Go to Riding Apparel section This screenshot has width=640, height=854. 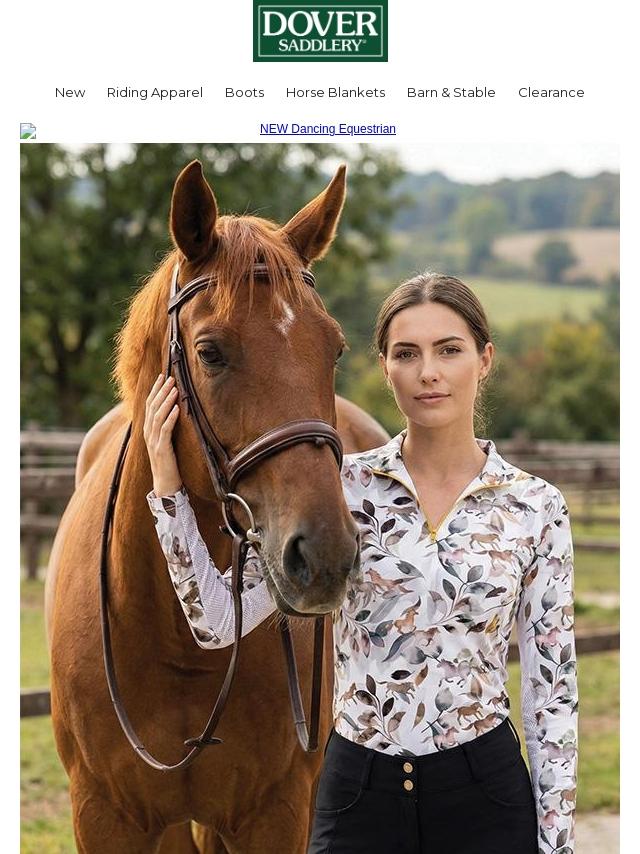[x=155, y=92]
